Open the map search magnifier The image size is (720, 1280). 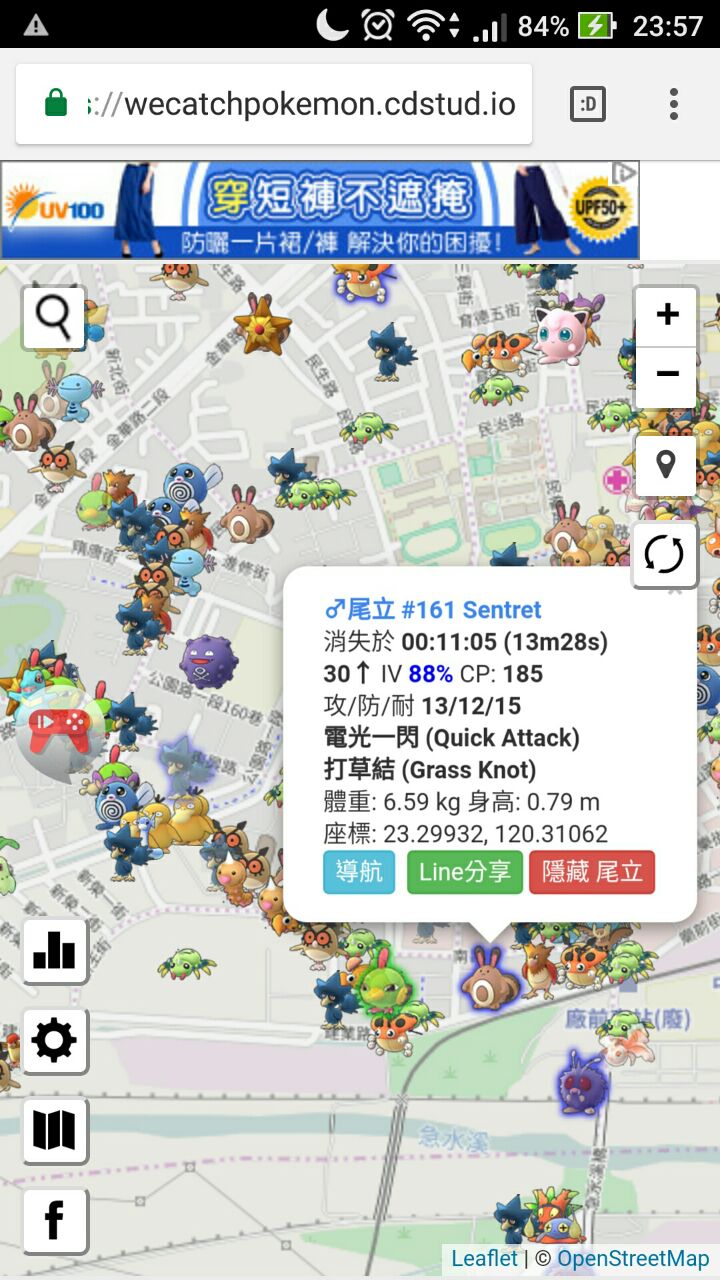coord(54,318)
